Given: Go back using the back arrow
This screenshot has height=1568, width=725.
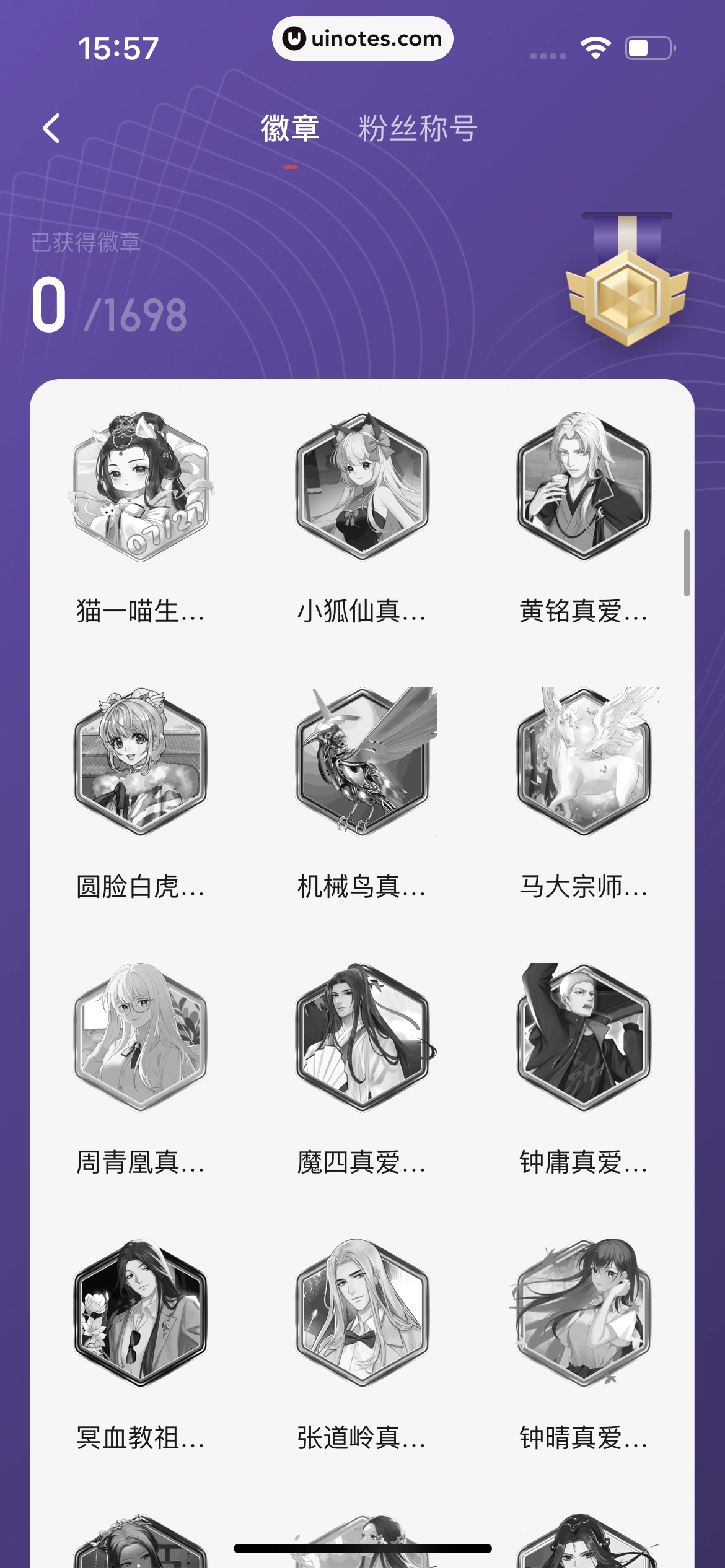Looking at the screenshot, I should pos(50,128).
